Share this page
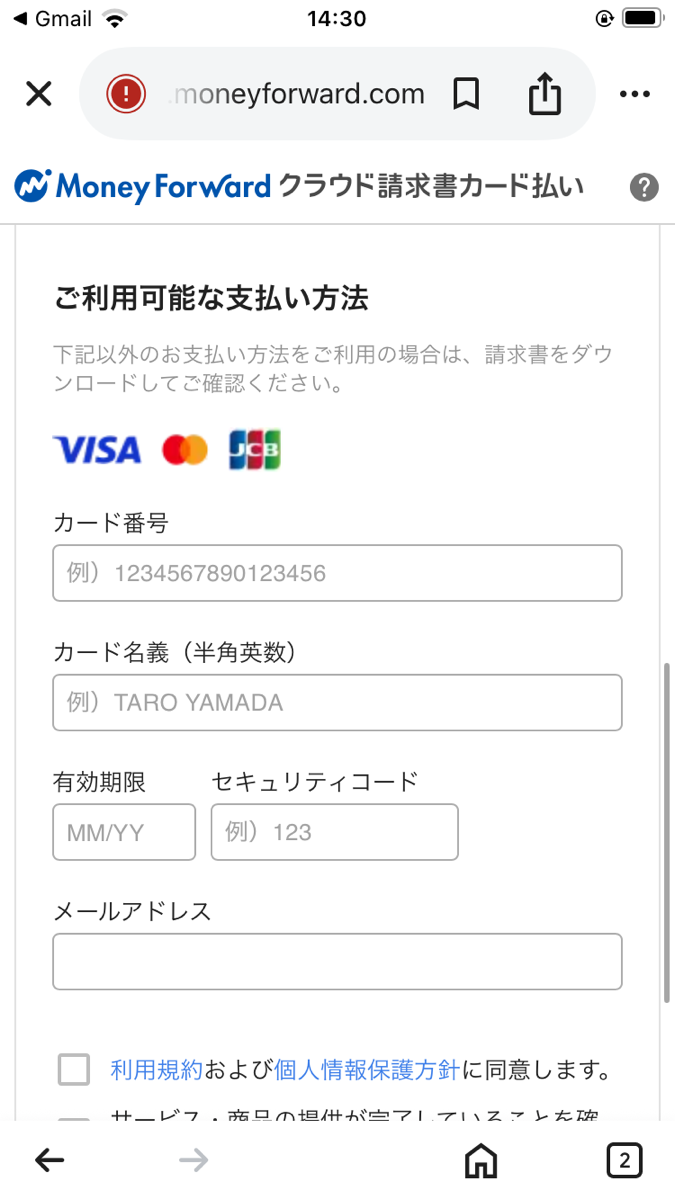675x1200 pixels. (544, 95)
